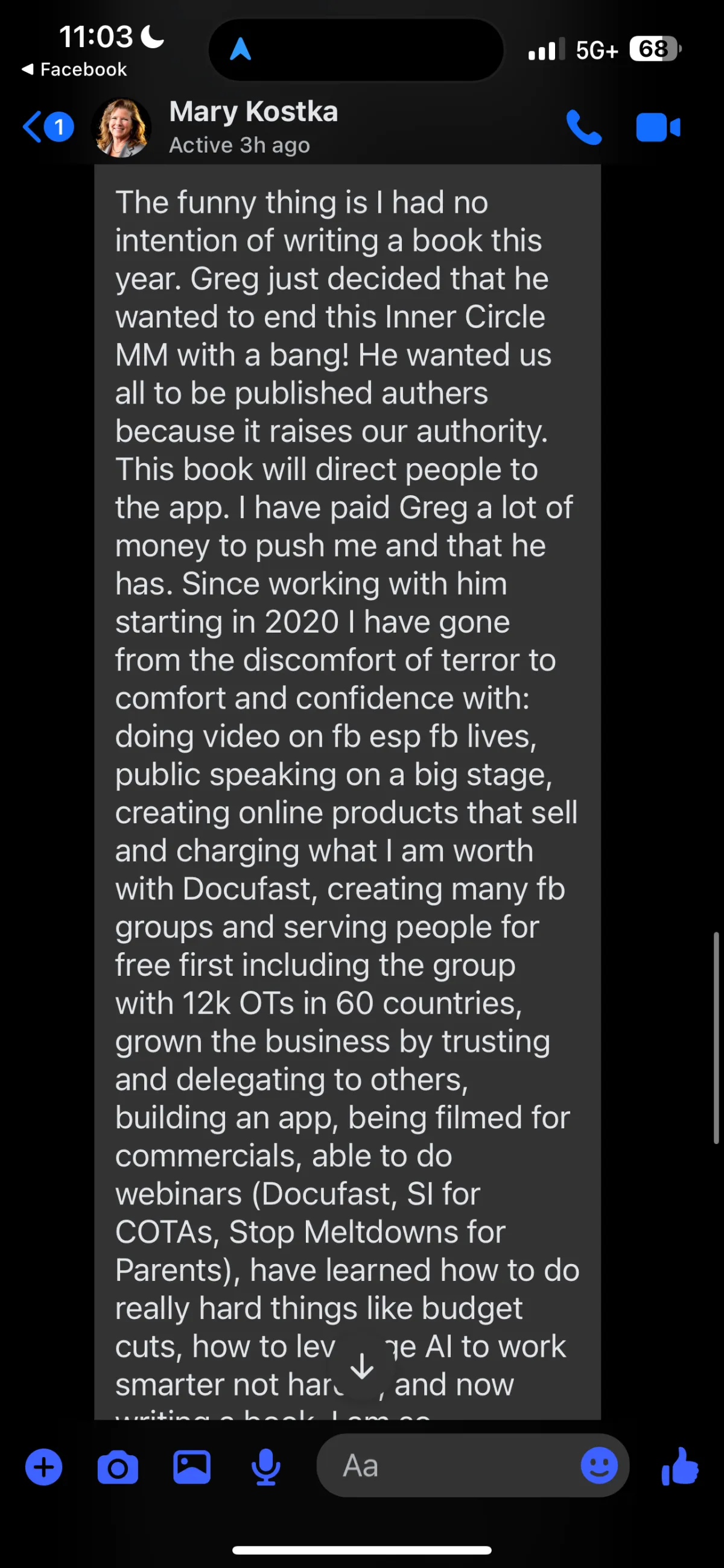Open the photo gallery picker

(x=192, y=1467)
